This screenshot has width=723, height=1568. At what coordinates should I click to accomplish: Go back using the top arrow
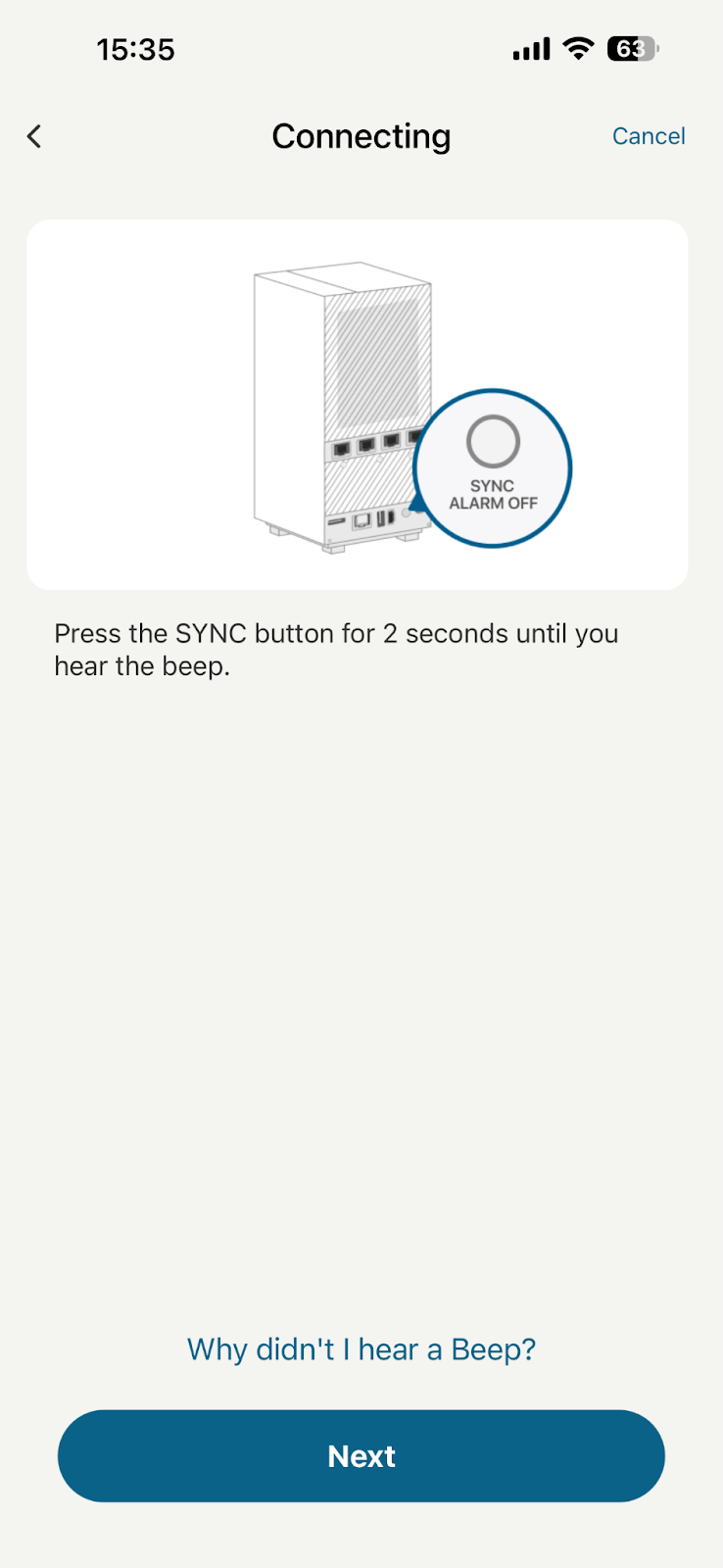tap(35, 136)
